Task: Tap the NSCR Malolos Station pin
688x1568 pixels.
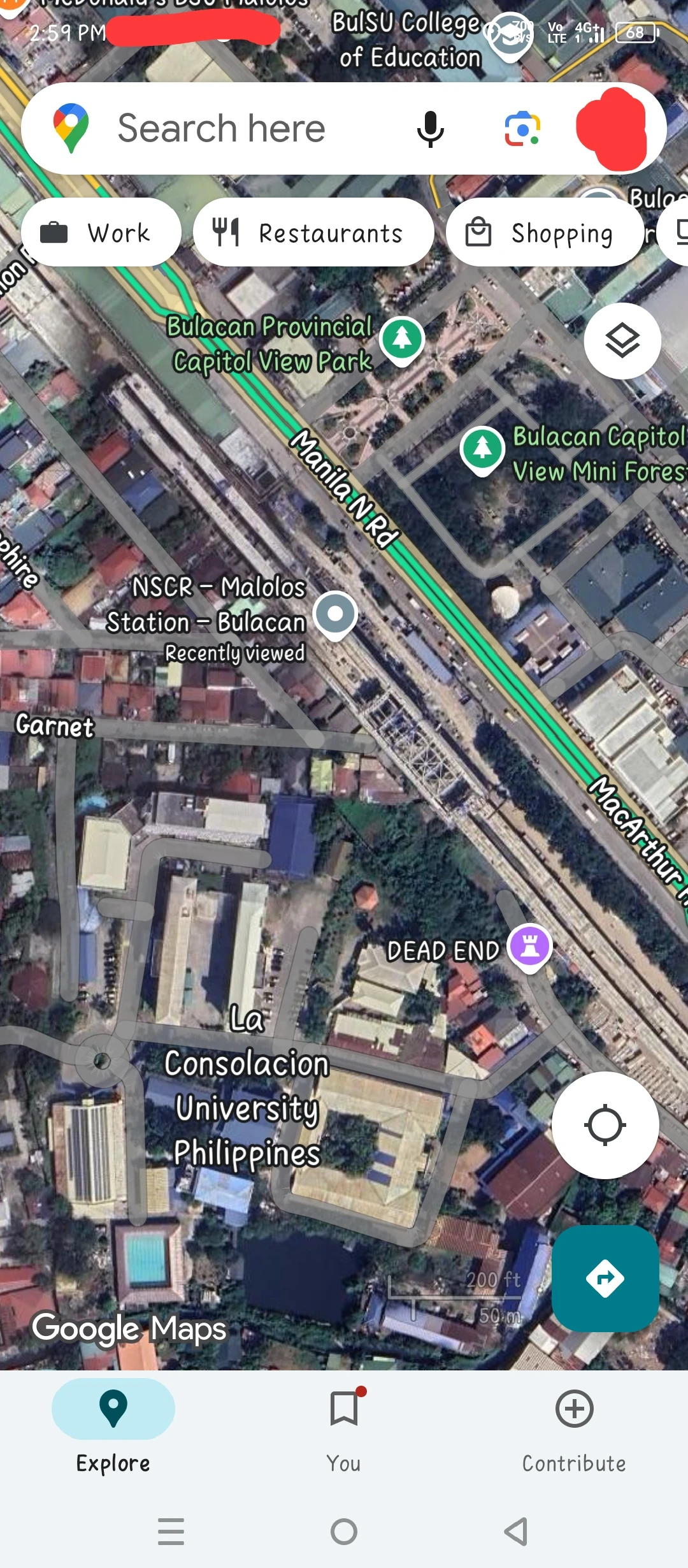Action: [336, 614]
